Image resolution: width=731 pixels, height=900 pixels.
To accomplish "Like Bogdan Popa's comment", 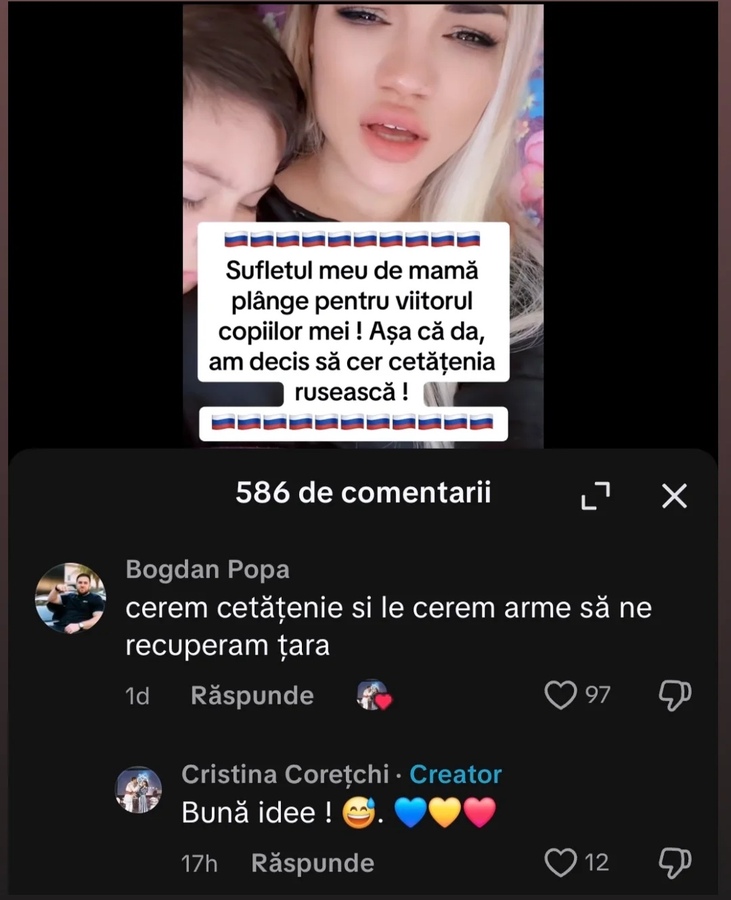I will [560, 695].
